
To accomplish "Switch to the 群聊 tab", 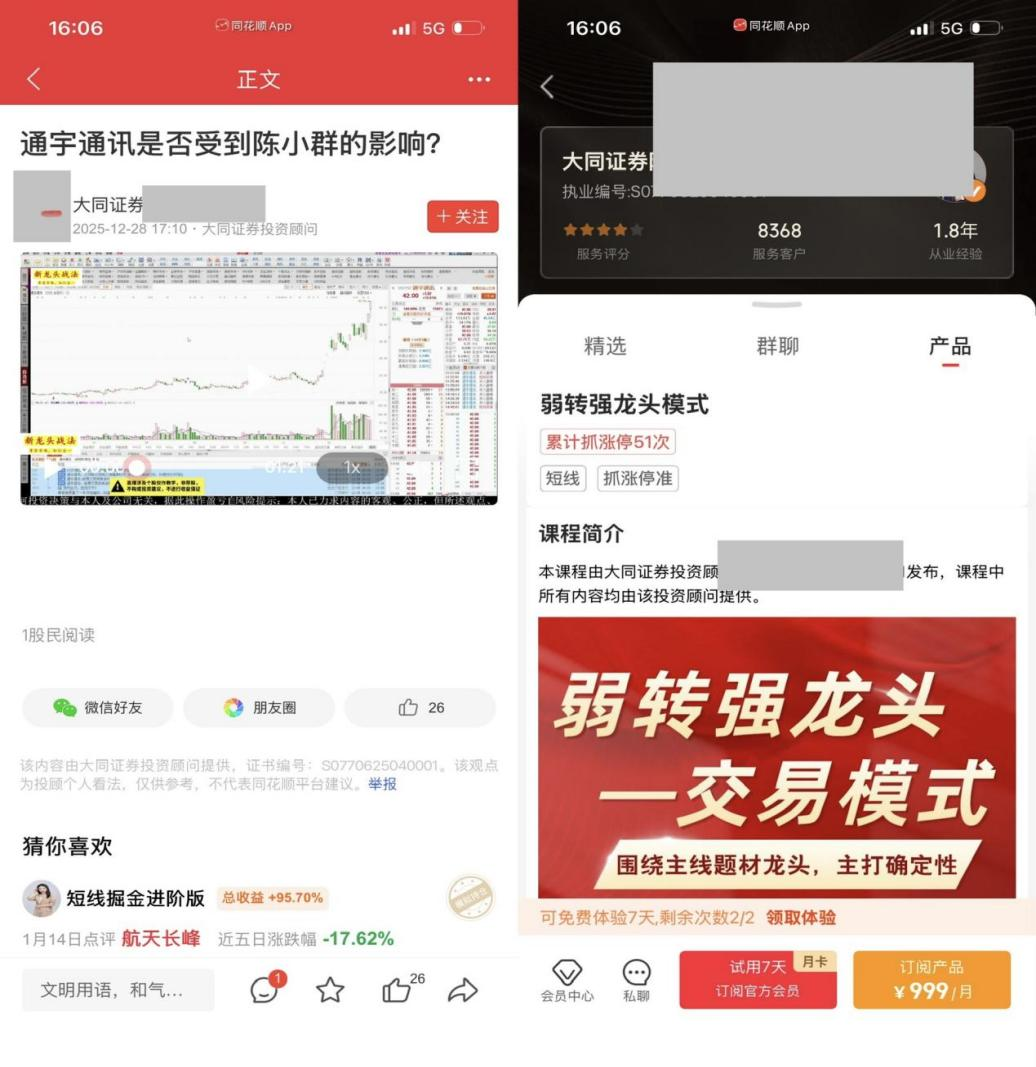I will click(x=775, y=346).
